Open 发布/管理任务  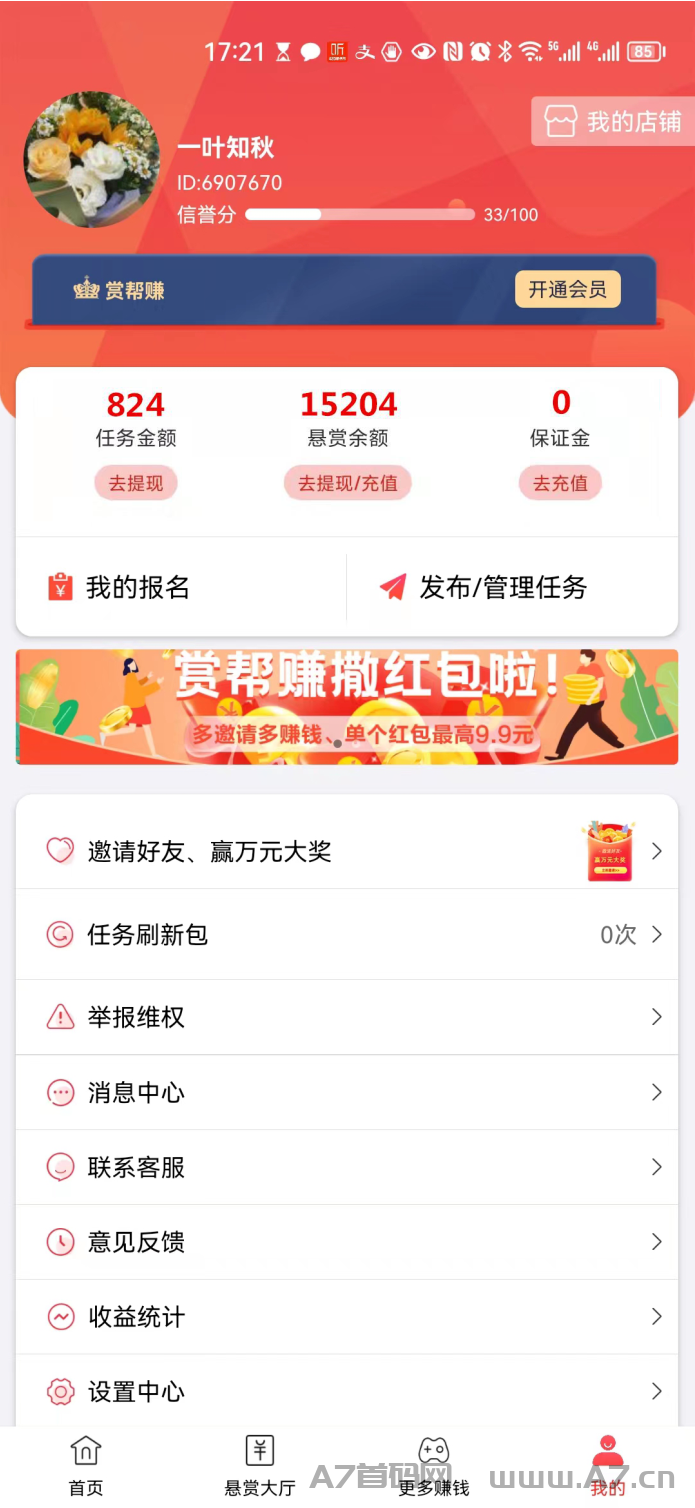point(512,587)
